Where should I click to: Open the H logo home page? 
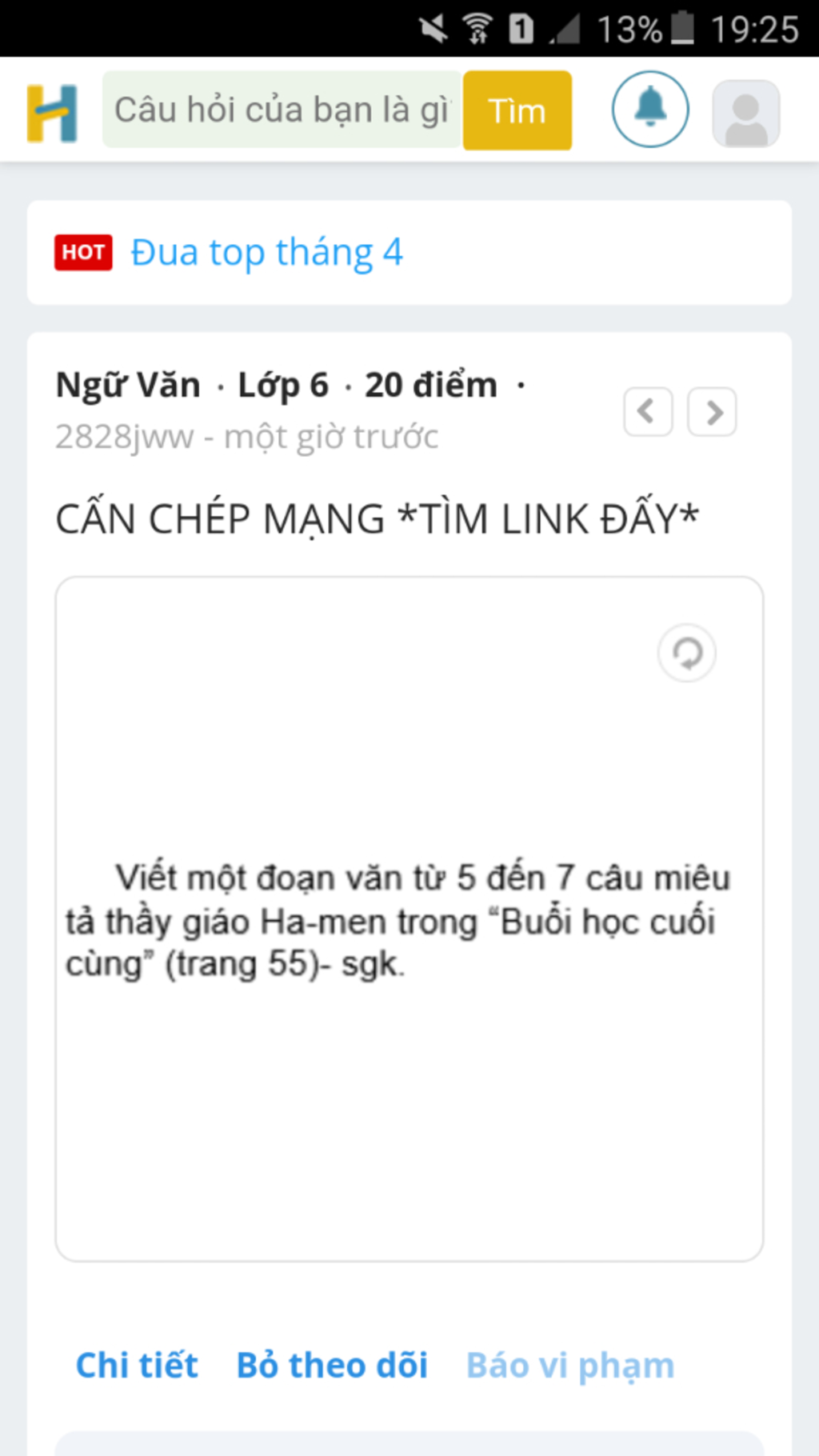tap(52, 113)
